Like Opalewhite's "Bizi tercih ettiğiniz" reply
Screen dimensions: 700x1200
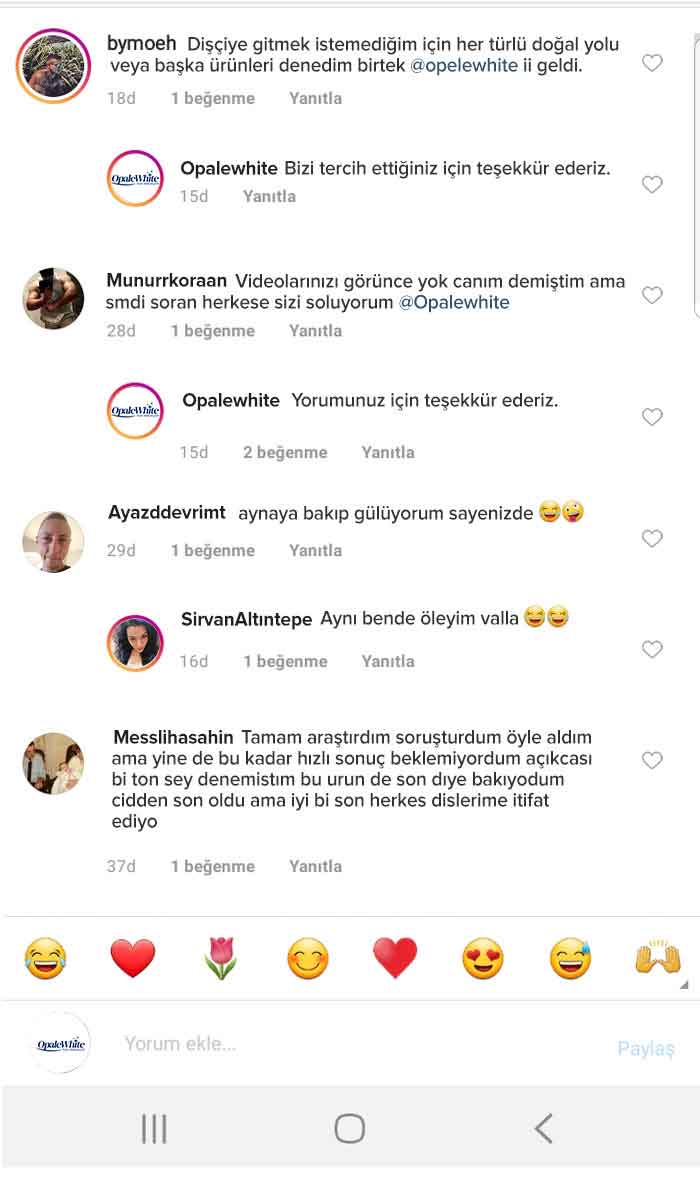coord(652,185)
